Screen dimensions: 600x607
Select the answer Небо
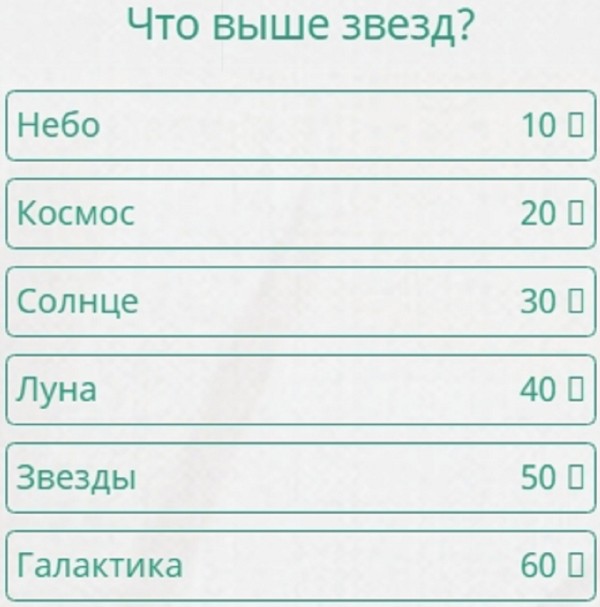(x=300, y=126)
